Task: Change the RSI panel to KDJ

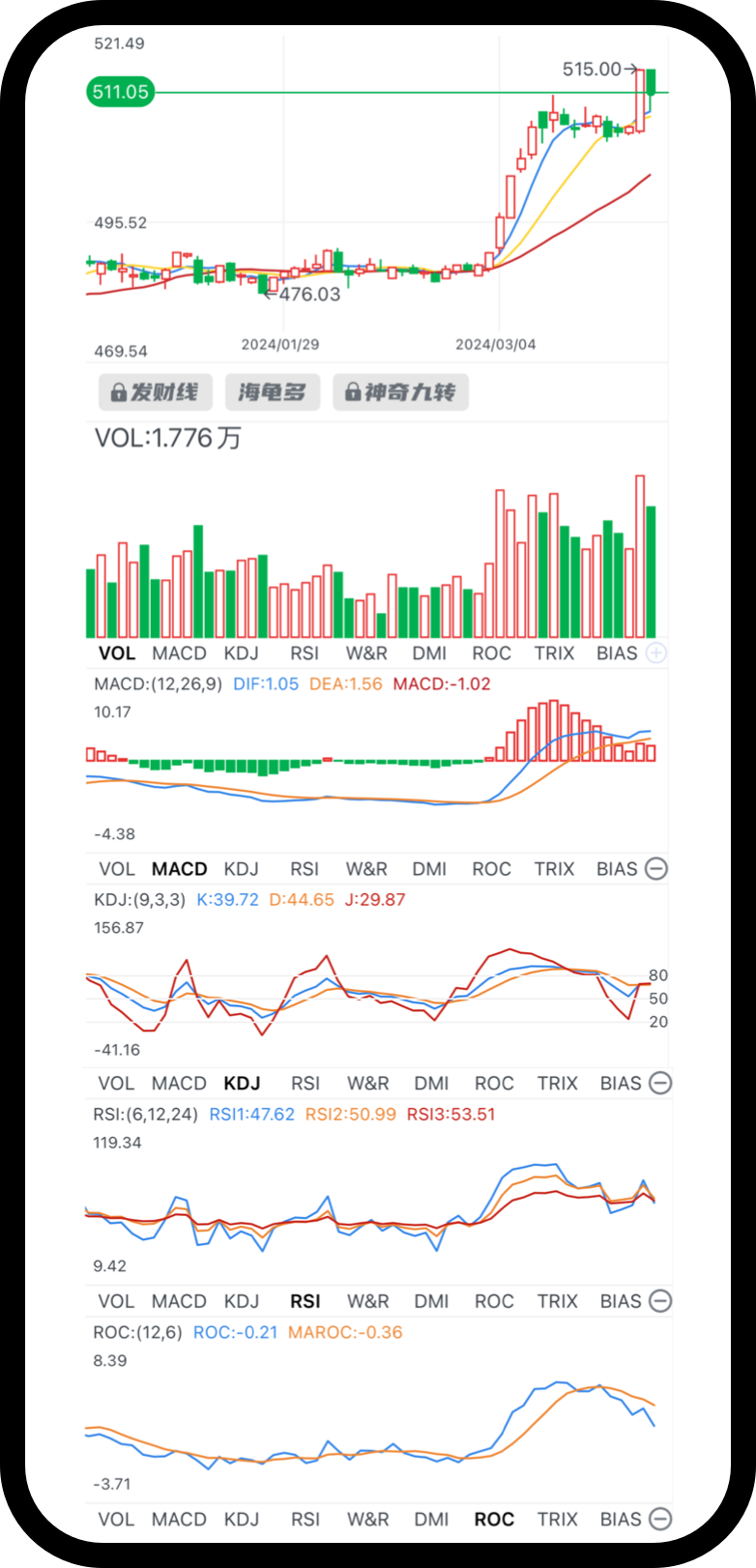Action: pyautogui.click(x=241, y=1301)
